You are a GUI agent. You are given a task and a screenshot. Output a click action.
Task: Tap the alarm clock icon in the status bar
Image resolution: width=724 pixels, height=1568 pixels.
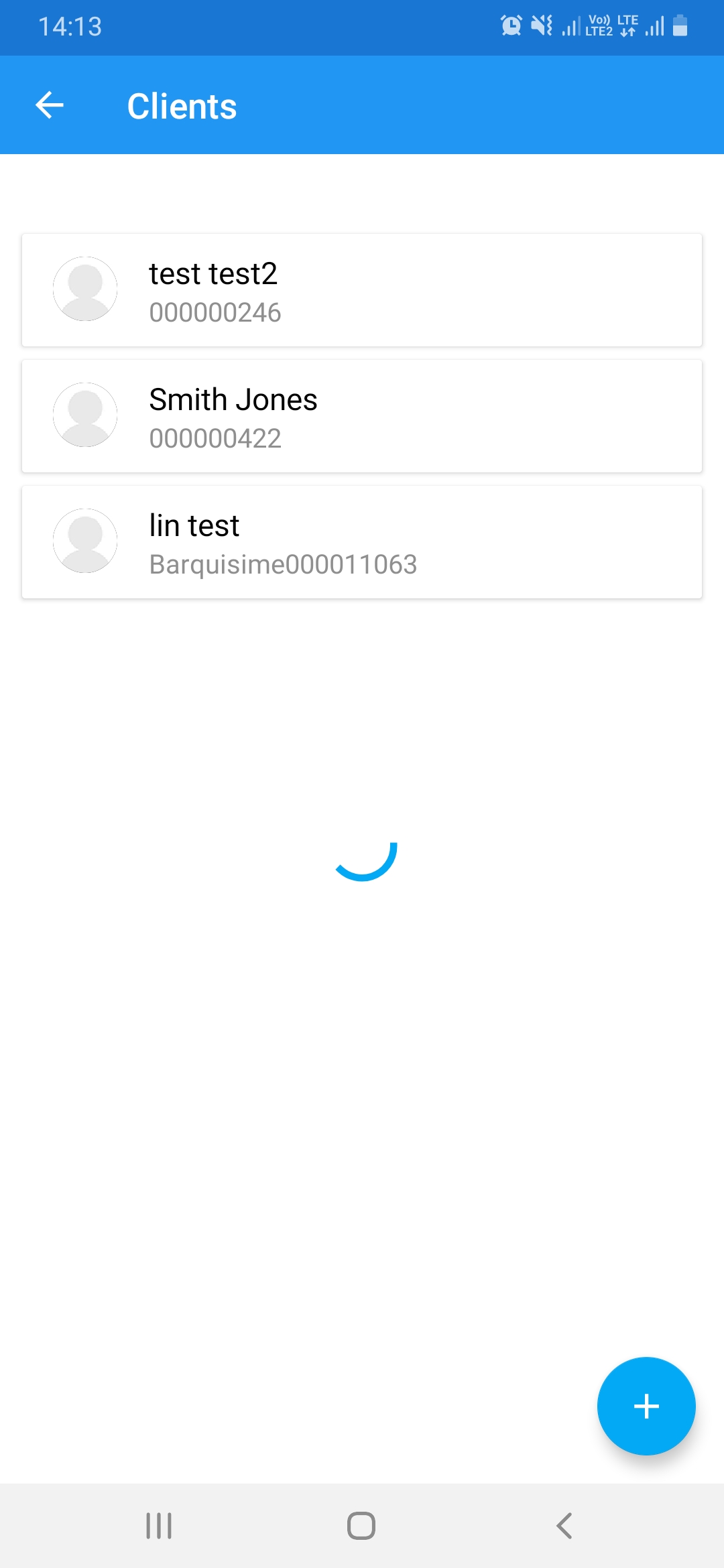[511, 26]
